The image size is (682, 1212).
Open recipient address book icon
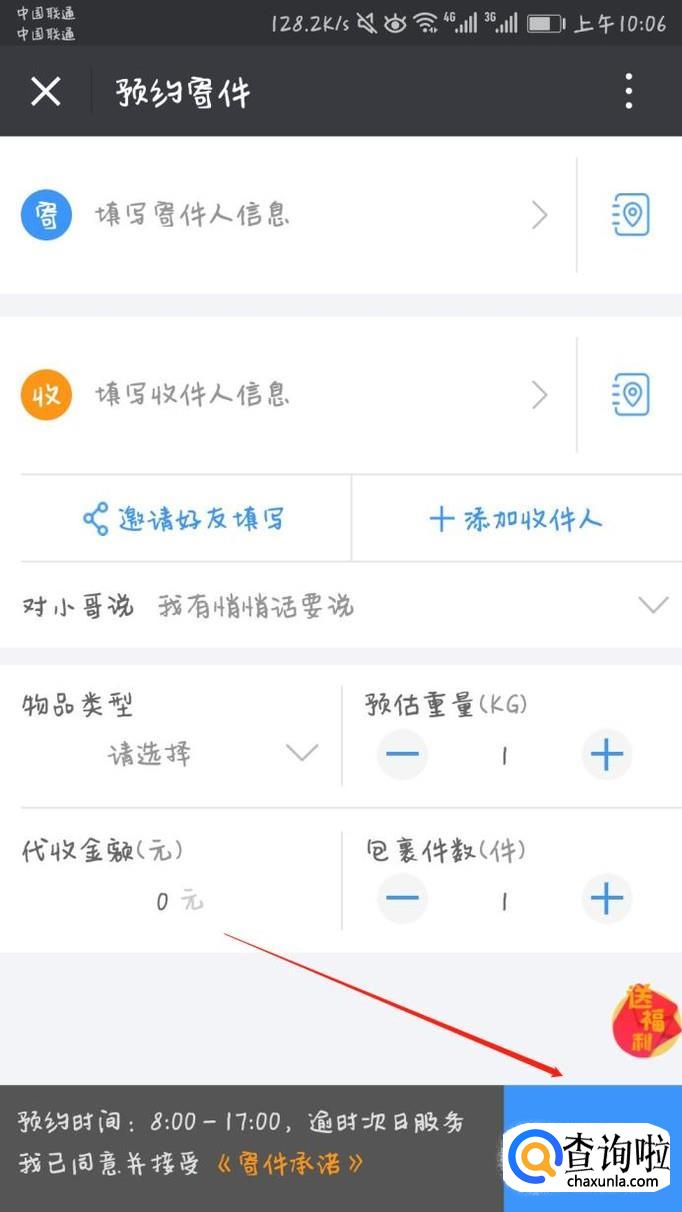(630, 395)
